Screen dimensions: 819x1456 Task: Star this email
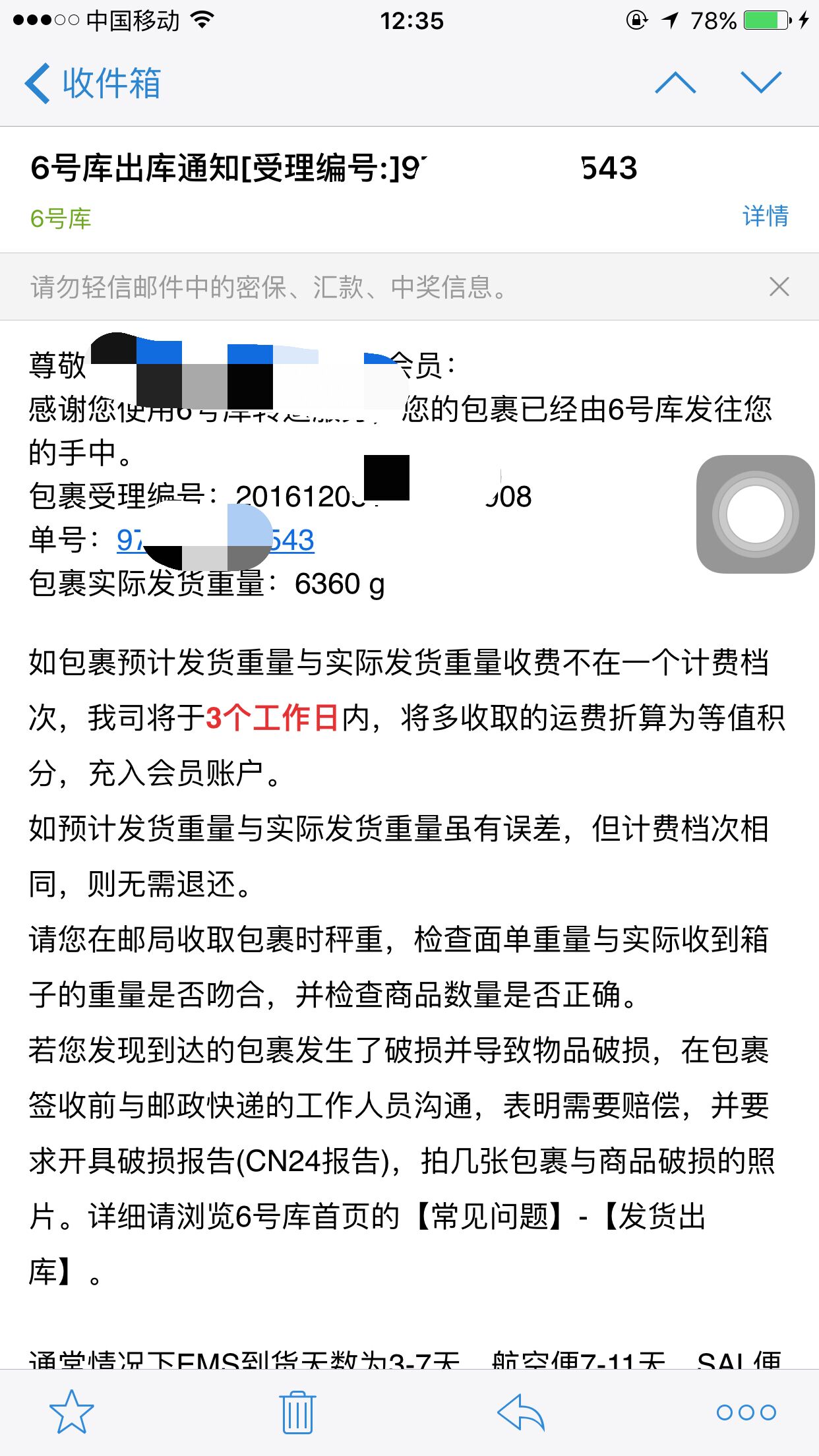click(x=72, y=1412)
